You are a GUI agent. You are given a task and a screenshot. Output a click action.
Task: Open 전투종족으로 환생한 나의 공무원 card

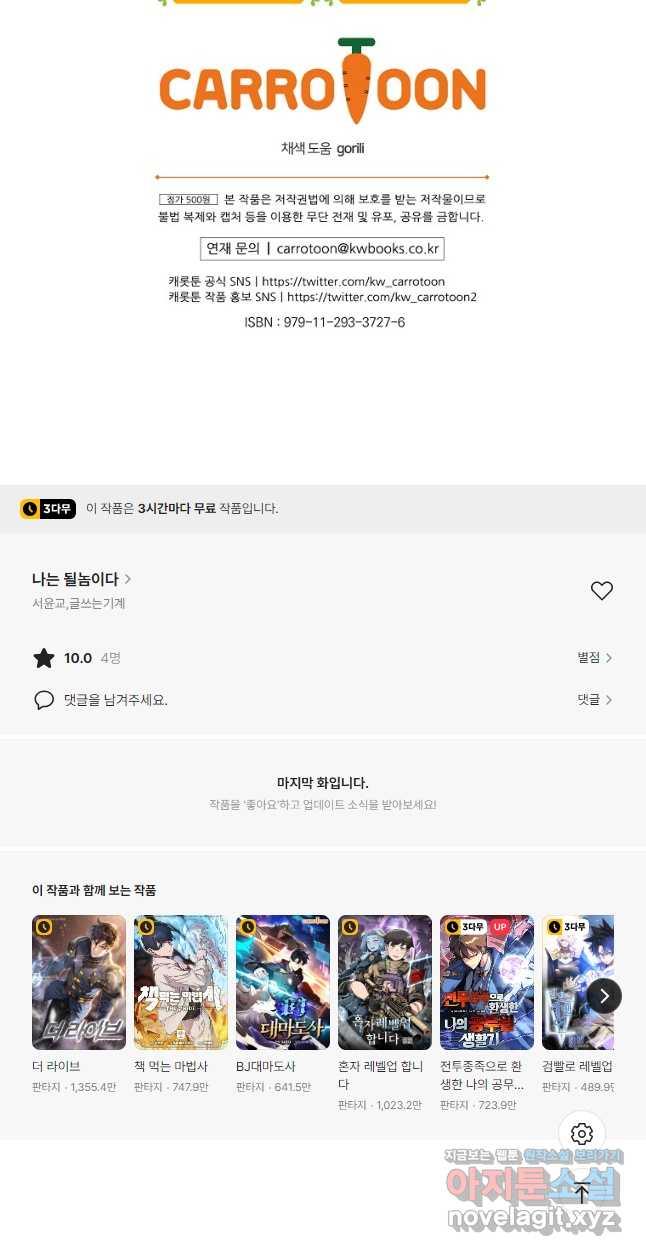[x=487, y=982]
